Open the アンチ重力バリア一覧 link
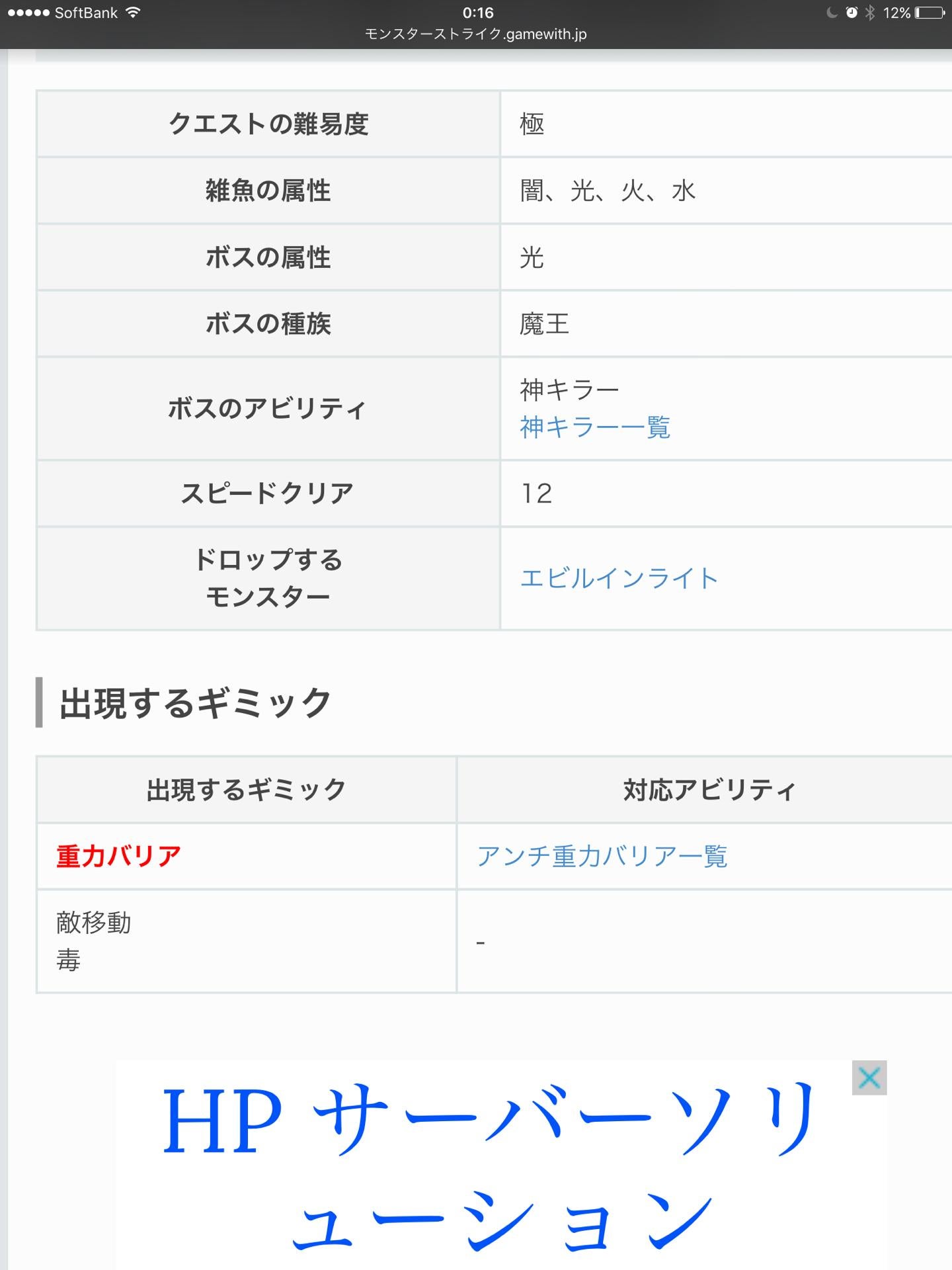952x1270 pixels. (x=602, y=857)
